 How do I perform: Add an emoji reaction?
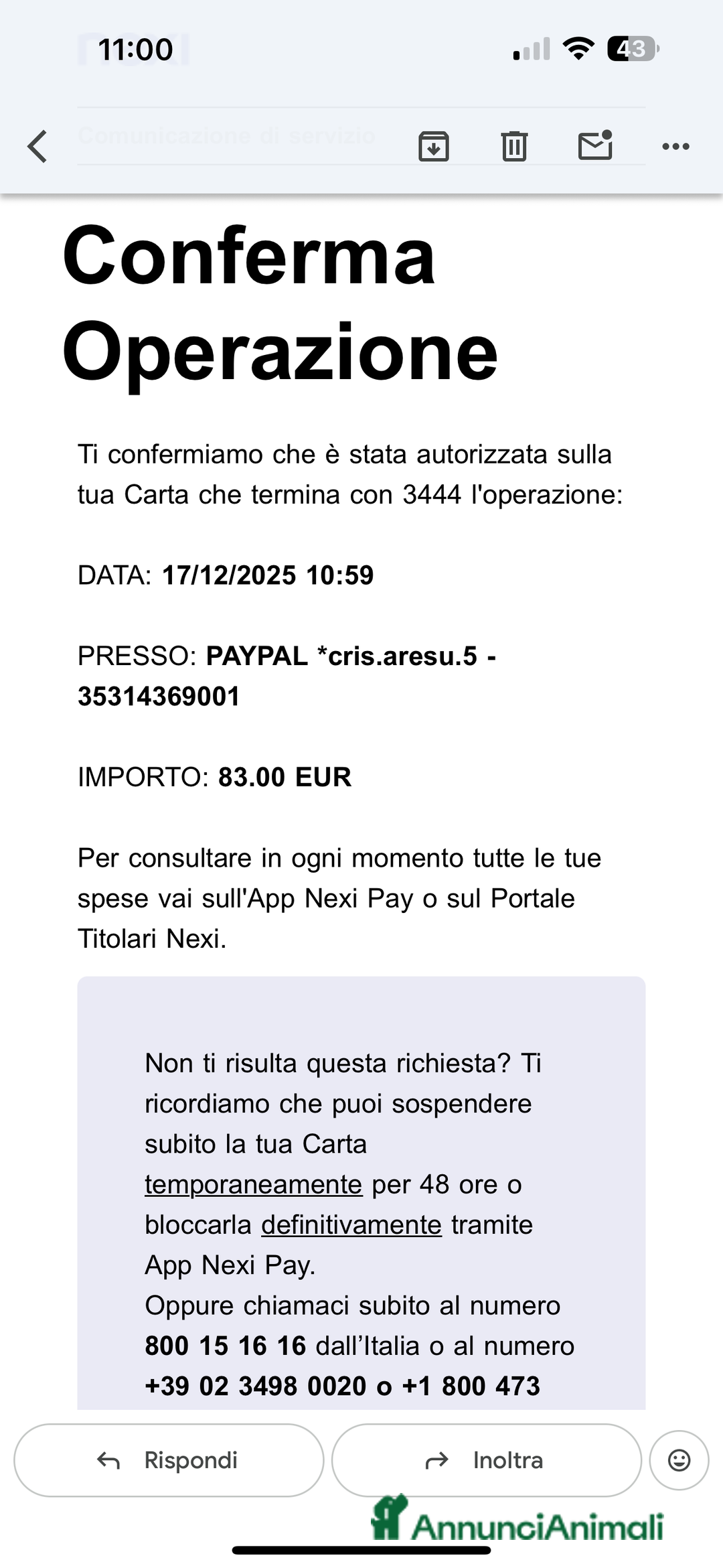click(x=679, y=1460)
